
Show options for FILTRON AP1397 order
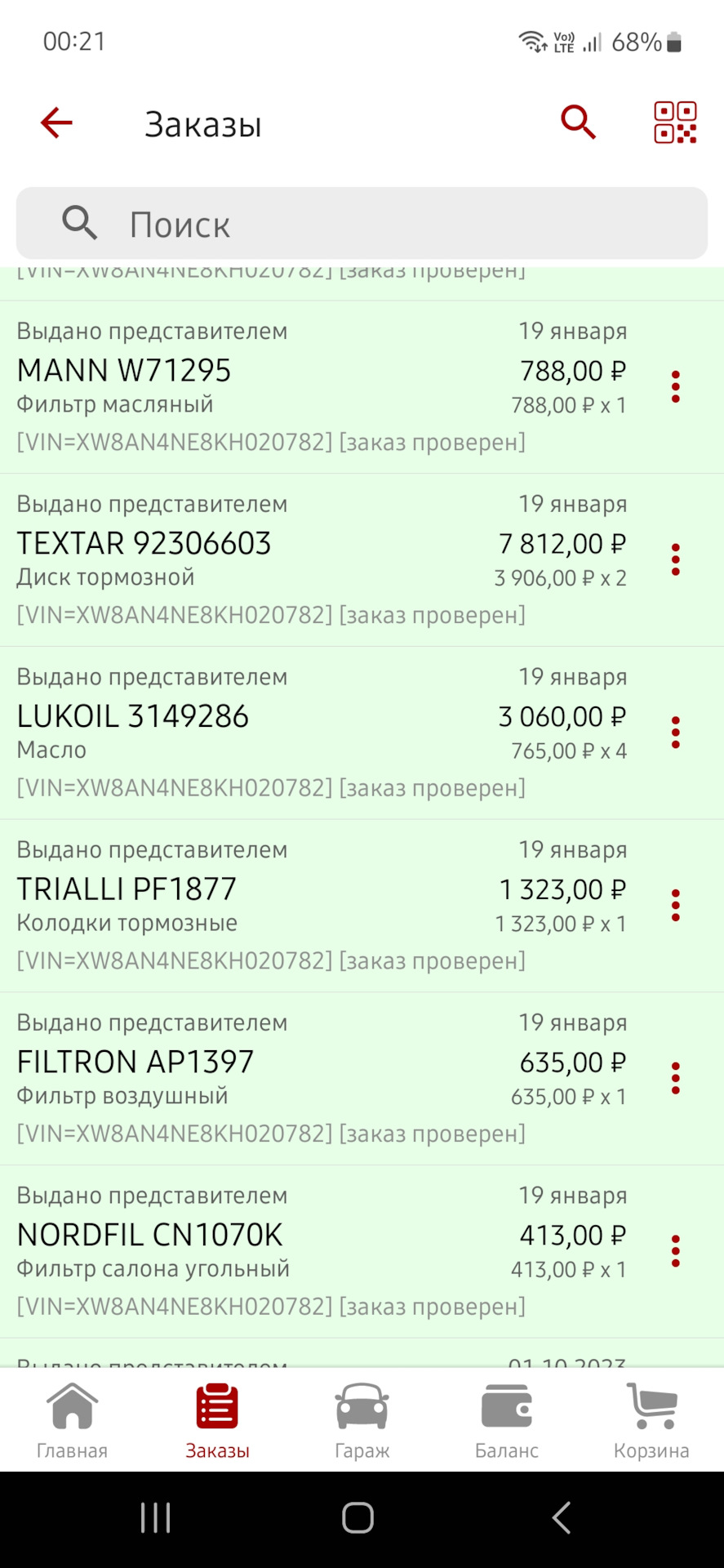tap(676, 1079)
